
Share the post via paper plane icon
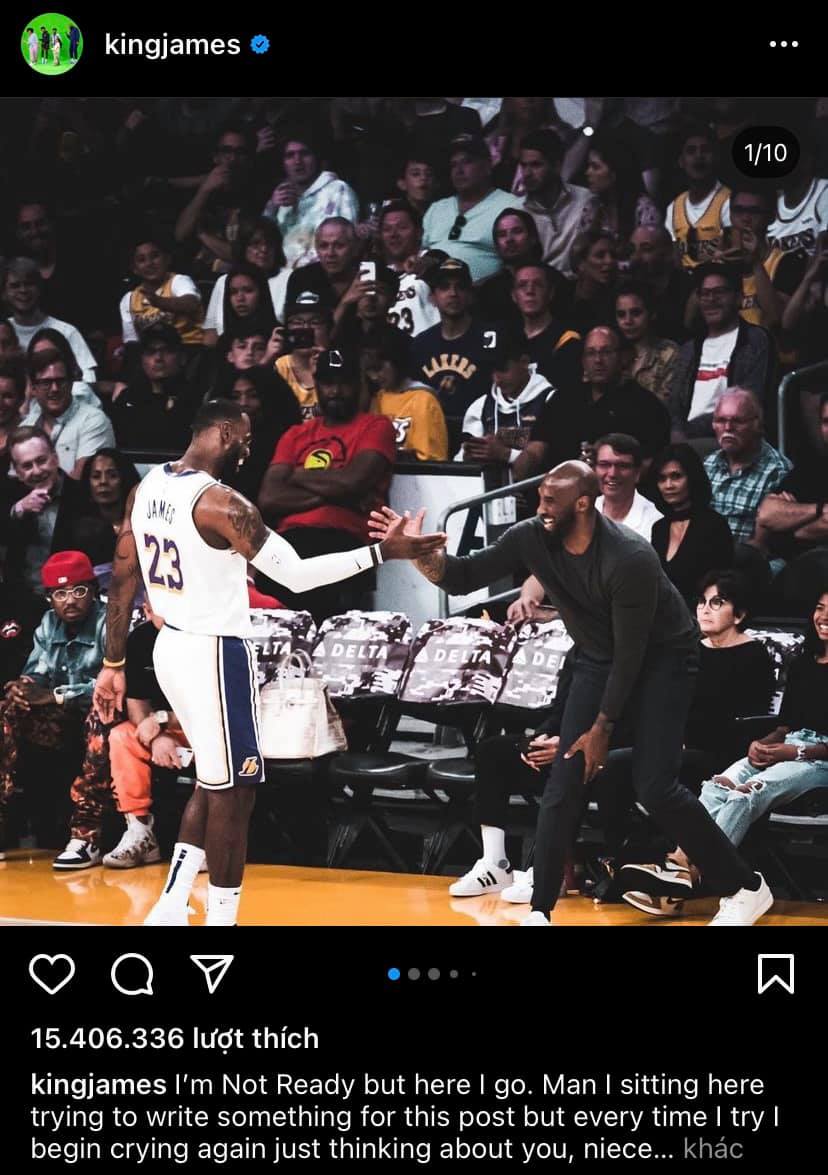[211, 973]
